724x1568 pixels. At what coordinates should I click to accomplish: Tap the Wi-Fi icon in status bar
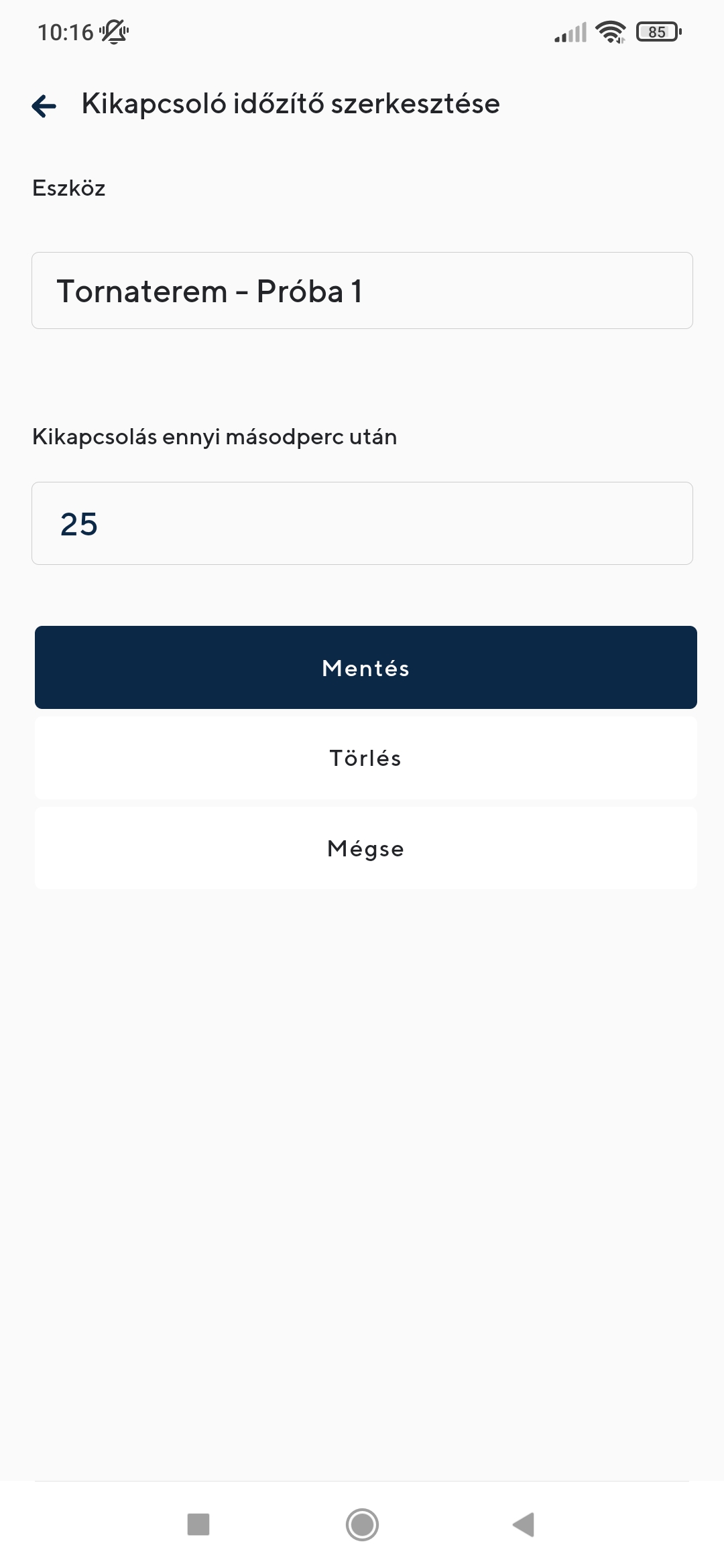(x=609, y=31)
